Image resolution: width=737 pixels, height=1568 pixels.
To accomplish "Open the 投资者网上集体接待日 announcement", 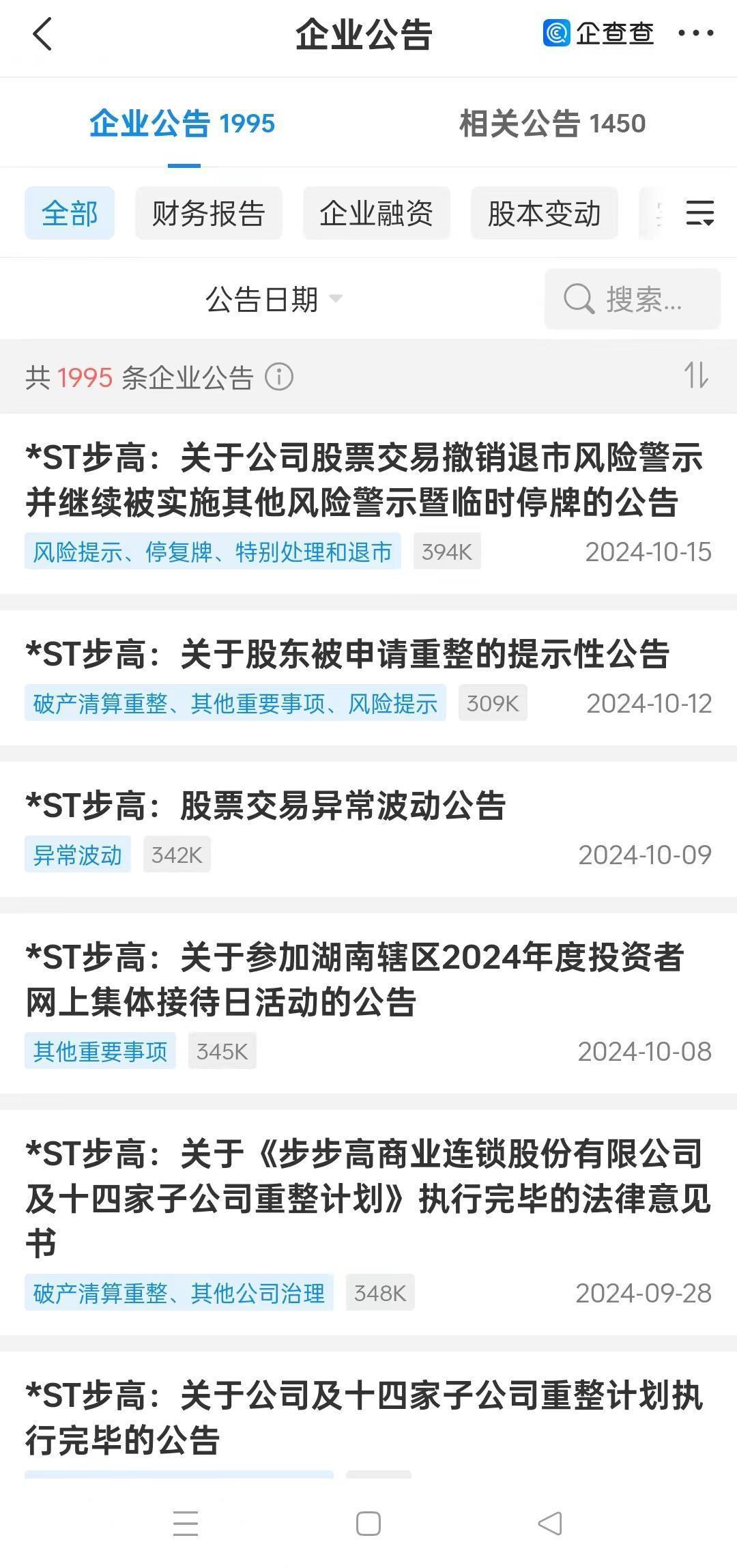I will coord(355,980).
